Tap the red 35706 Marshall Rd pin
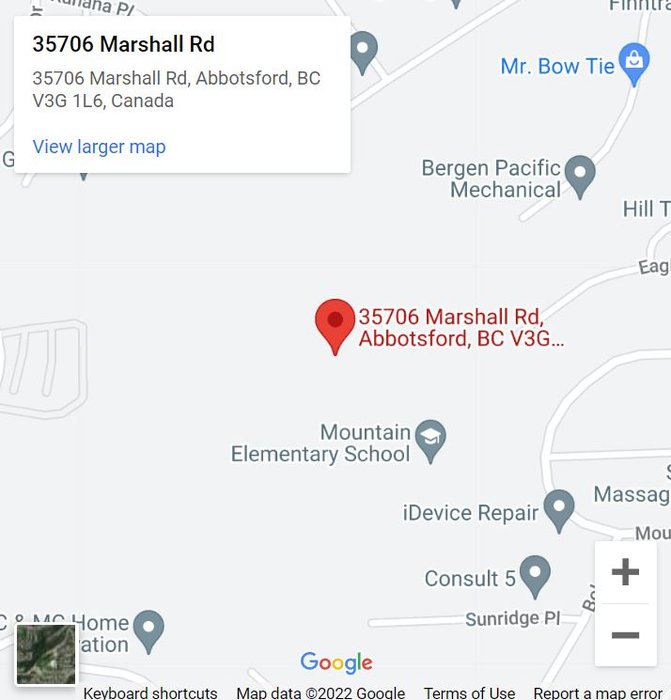The image size is (671, 700). click(x=335, y=323)
